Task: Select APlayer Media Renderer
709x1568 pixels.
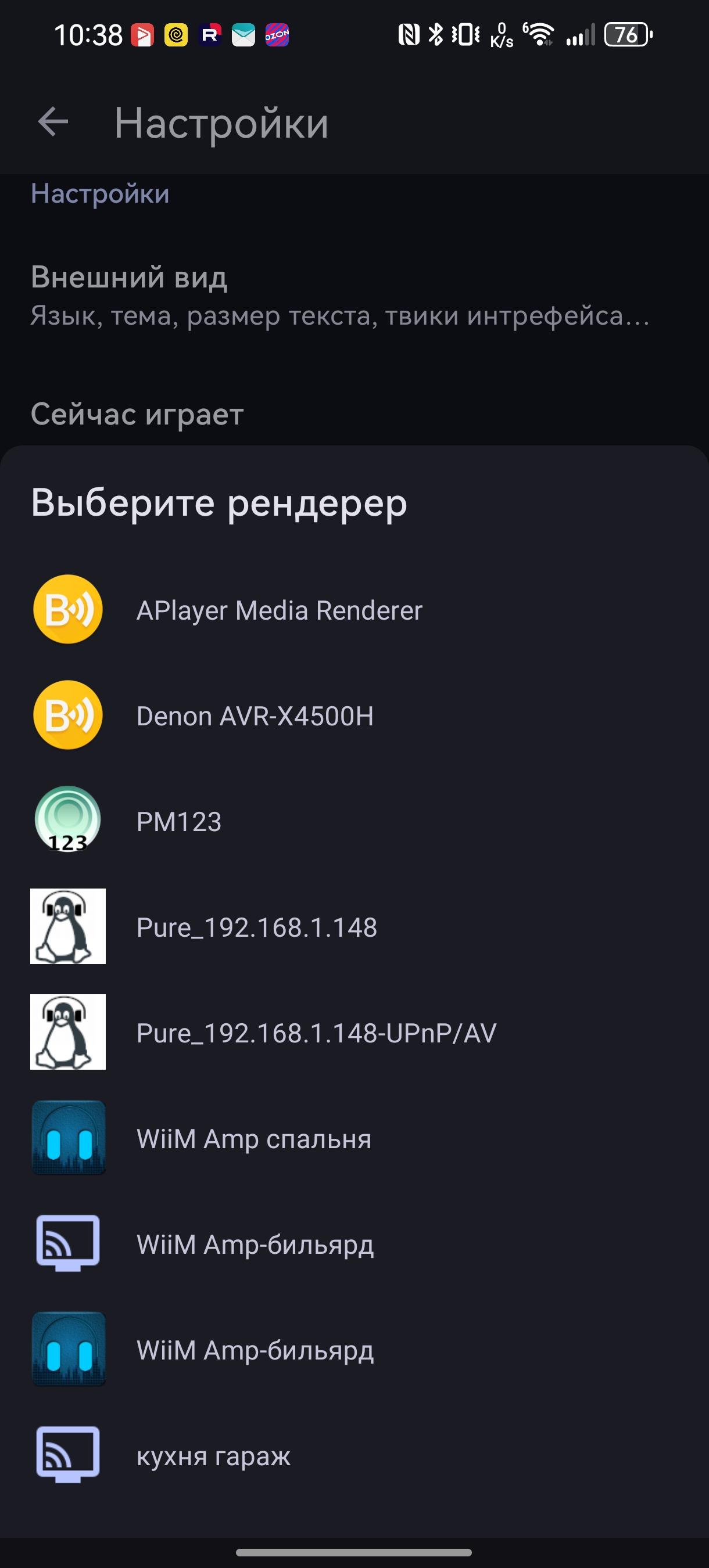Action: tap(354, 610)
